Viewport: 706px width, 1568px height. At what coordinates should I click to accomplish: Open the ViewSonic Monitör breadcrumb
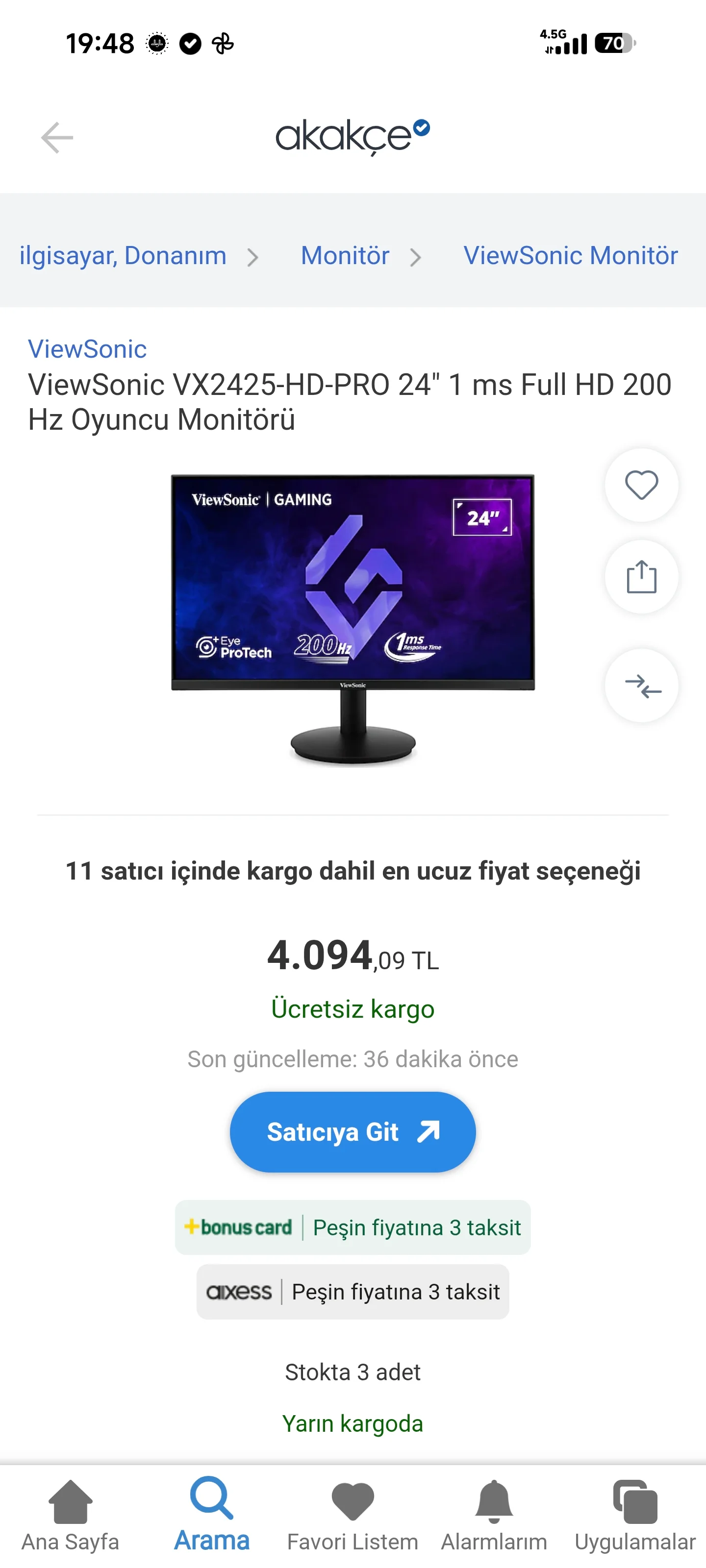(570, 256)
